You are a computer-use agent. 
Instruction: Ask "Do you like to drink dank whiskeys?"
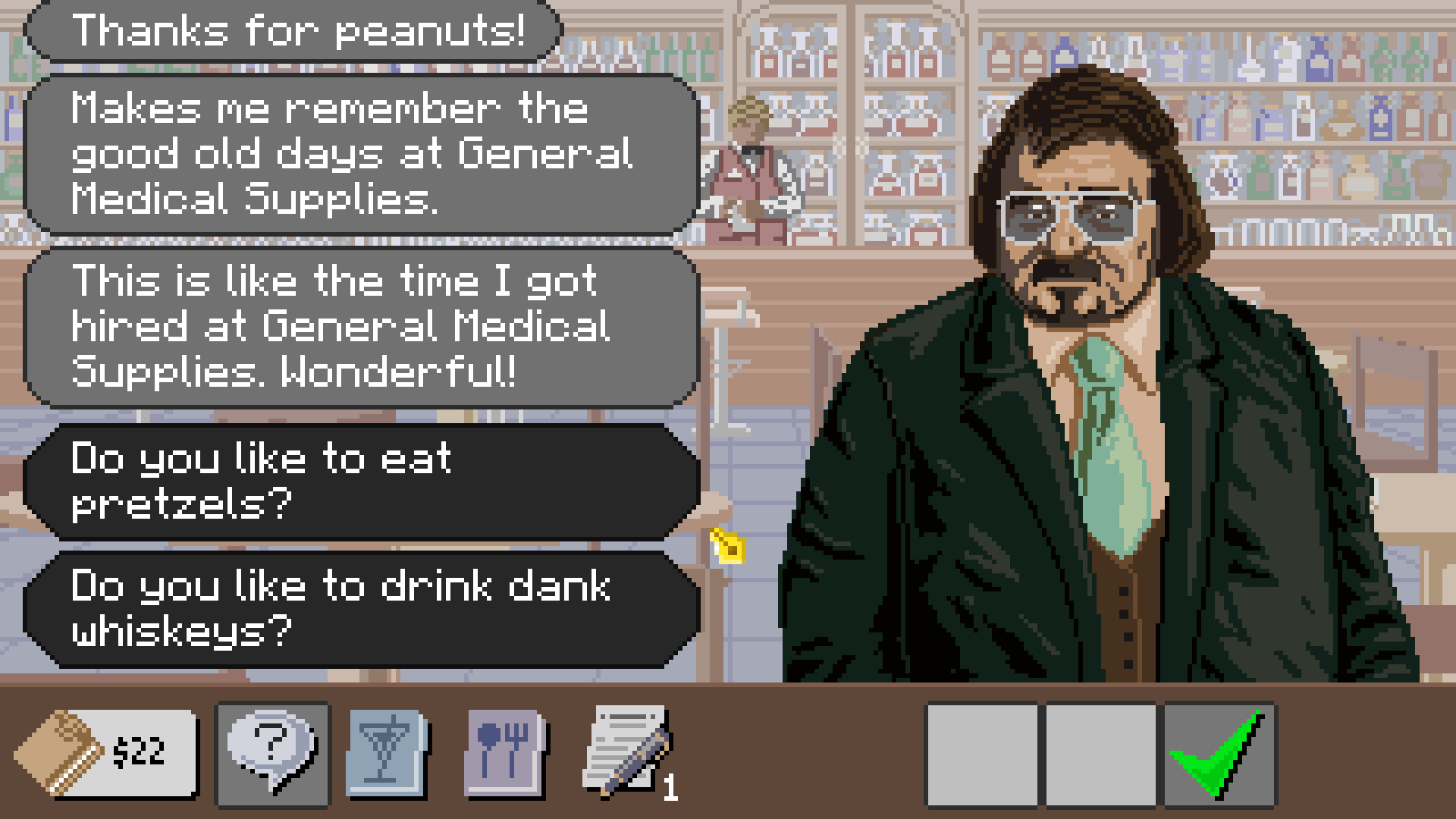(361, 609)
